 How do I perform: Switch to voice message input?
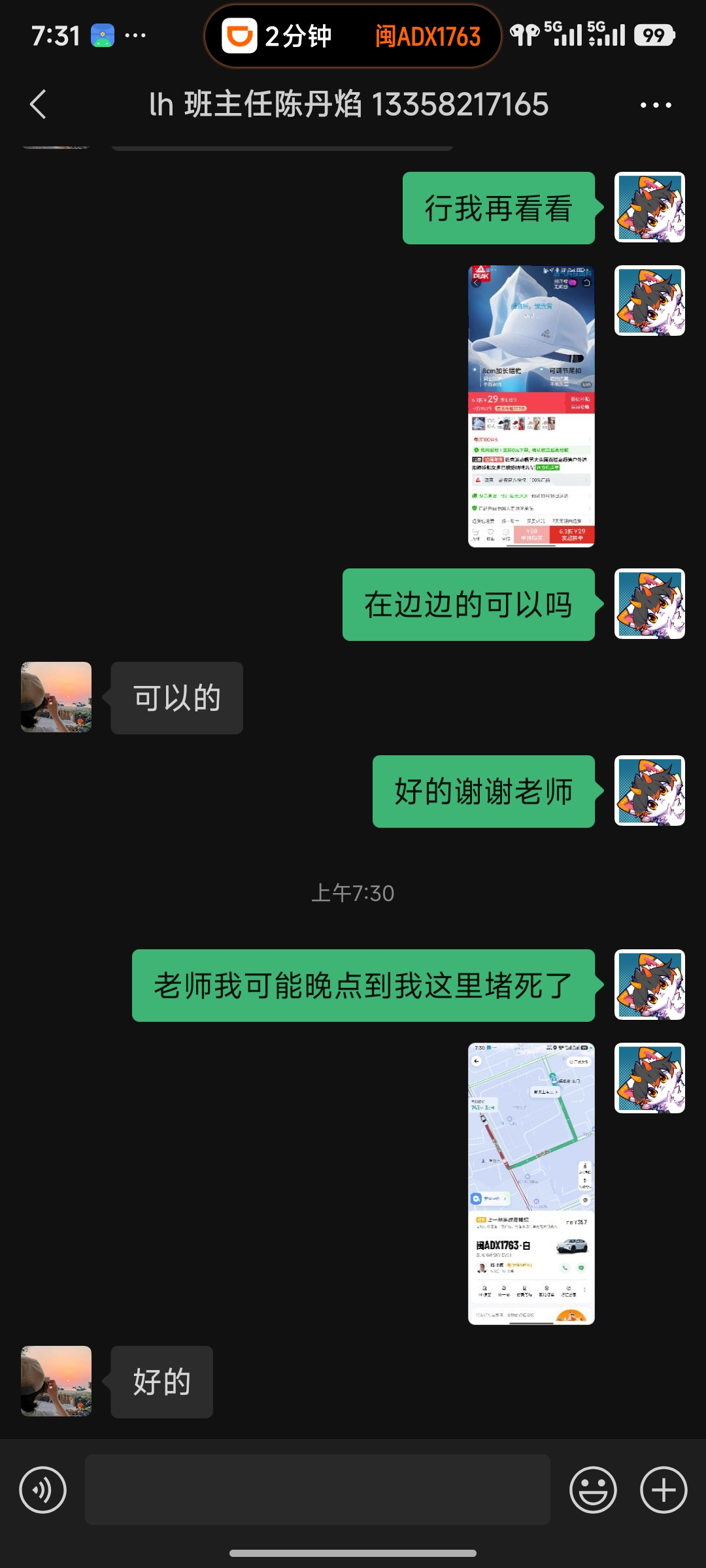(x=43, y=1490)
